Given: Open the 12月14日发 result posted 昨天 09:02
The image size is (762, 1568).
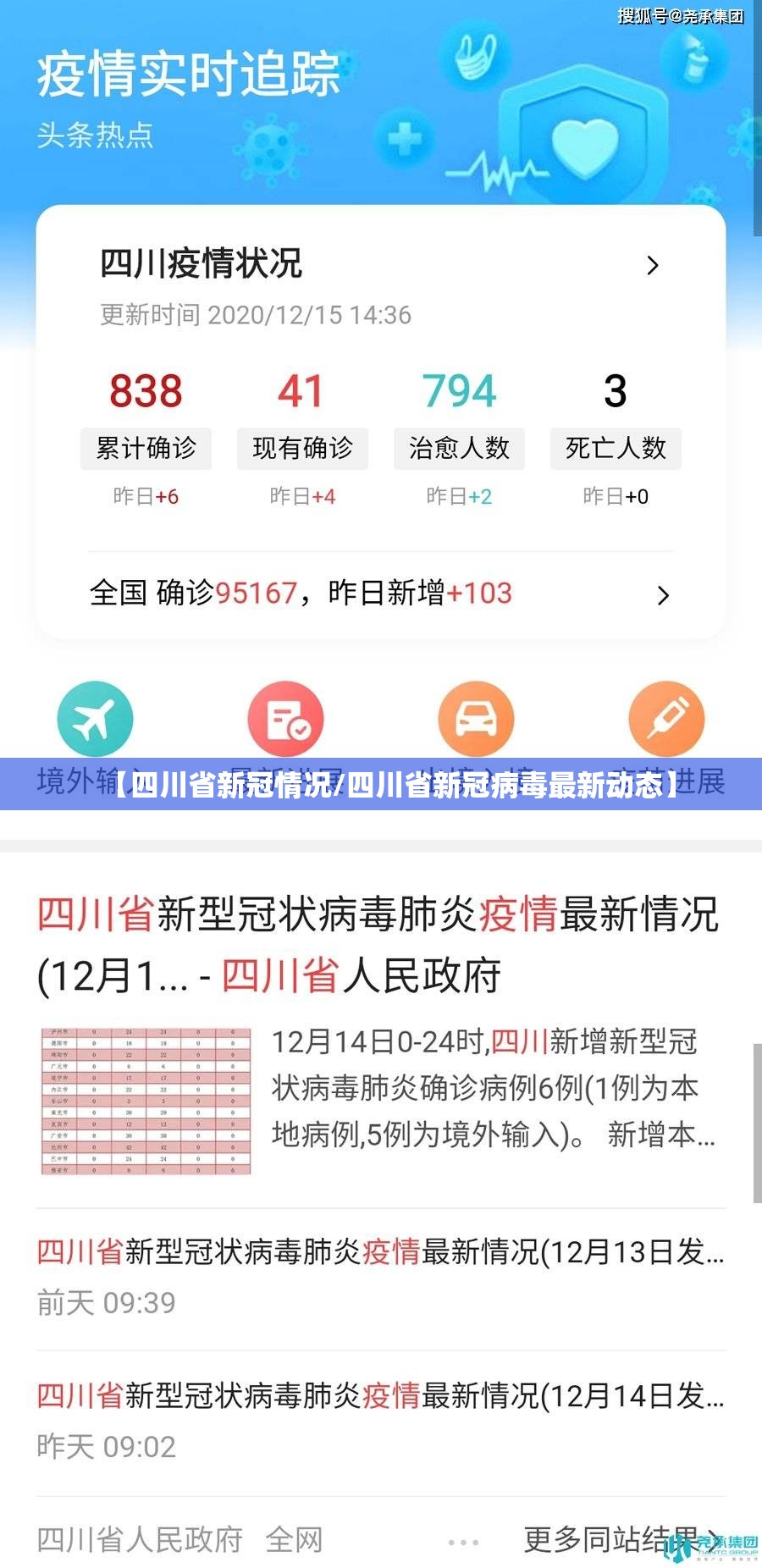Looking at the screenshot, I should [379, 1395].
